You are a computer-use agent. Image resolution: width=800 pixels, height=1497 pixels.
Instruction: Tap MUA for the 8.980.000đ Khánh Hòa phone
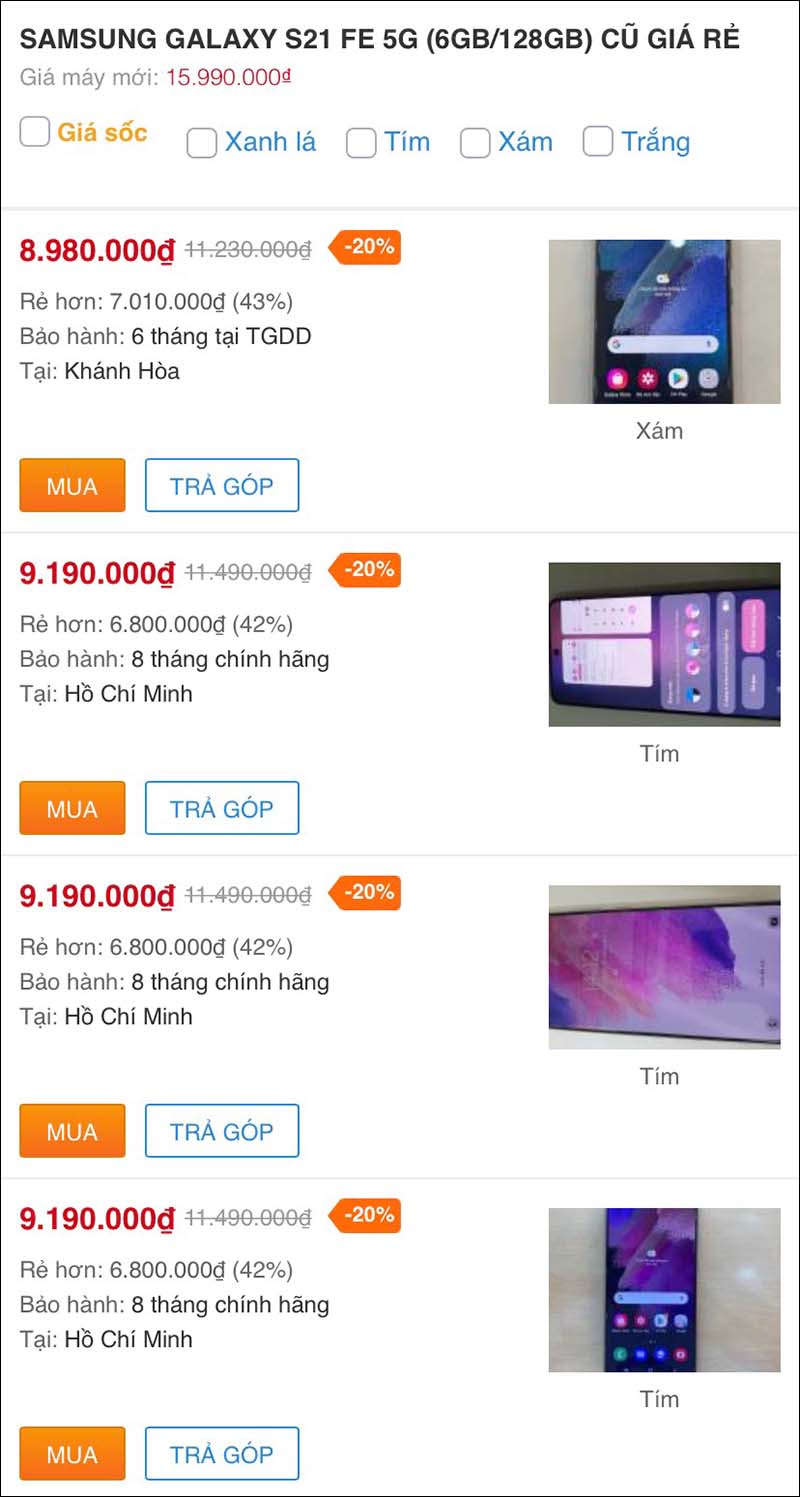pos(72,486)
